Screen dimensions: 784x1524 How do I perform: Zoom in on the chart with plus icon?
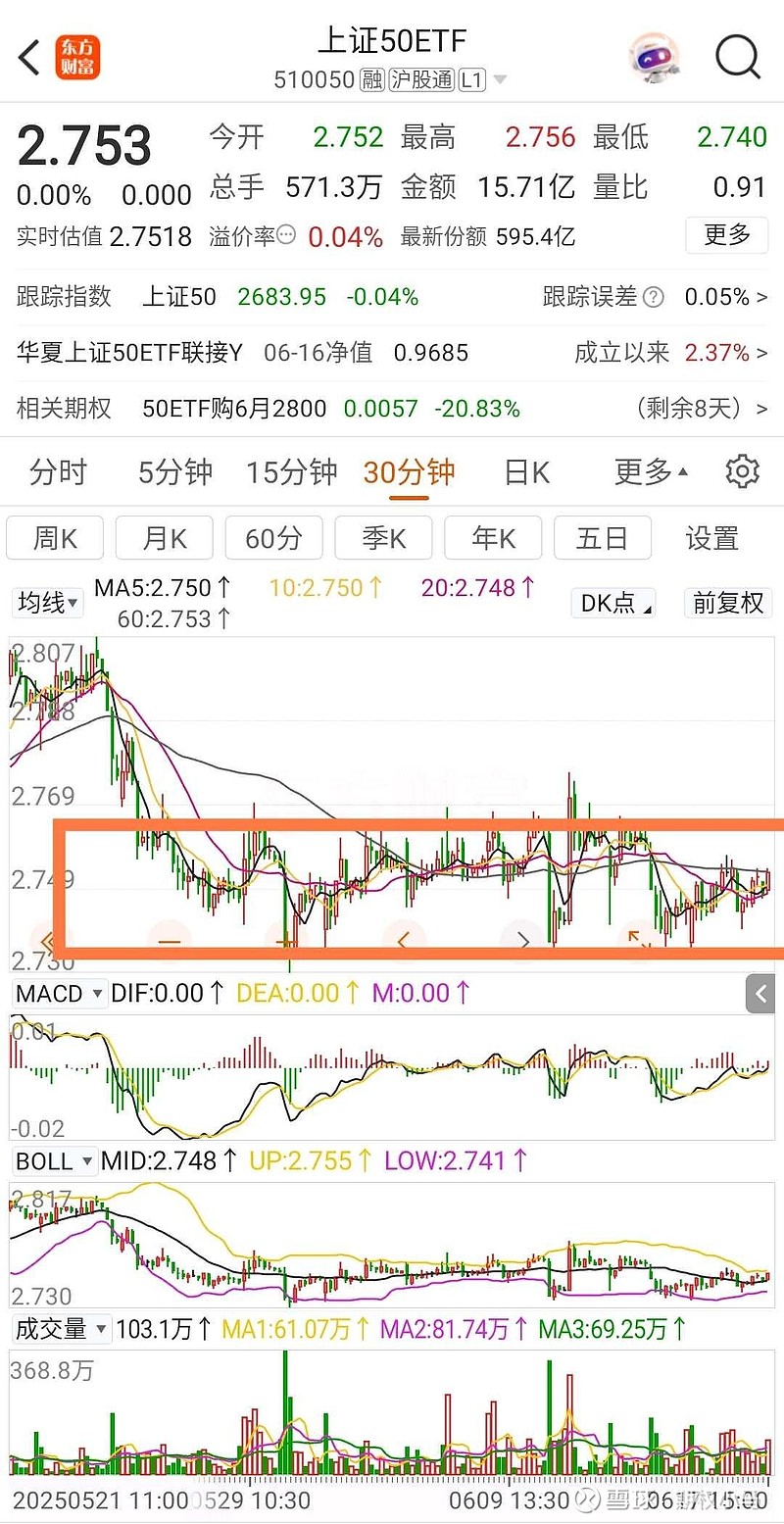click(x=285, y=941)
